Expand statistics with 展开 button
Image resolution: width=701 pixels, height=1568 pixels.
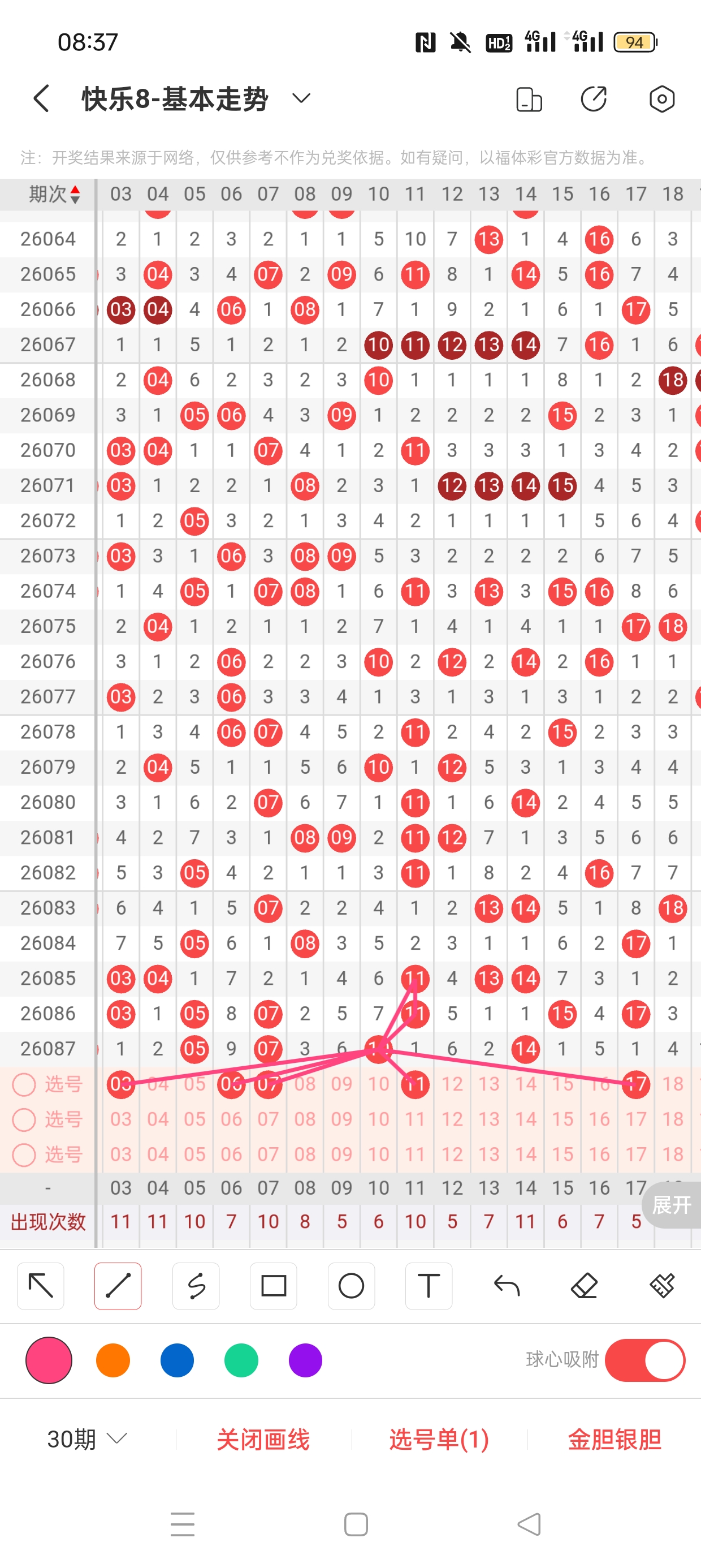(x=672, y=1205)
